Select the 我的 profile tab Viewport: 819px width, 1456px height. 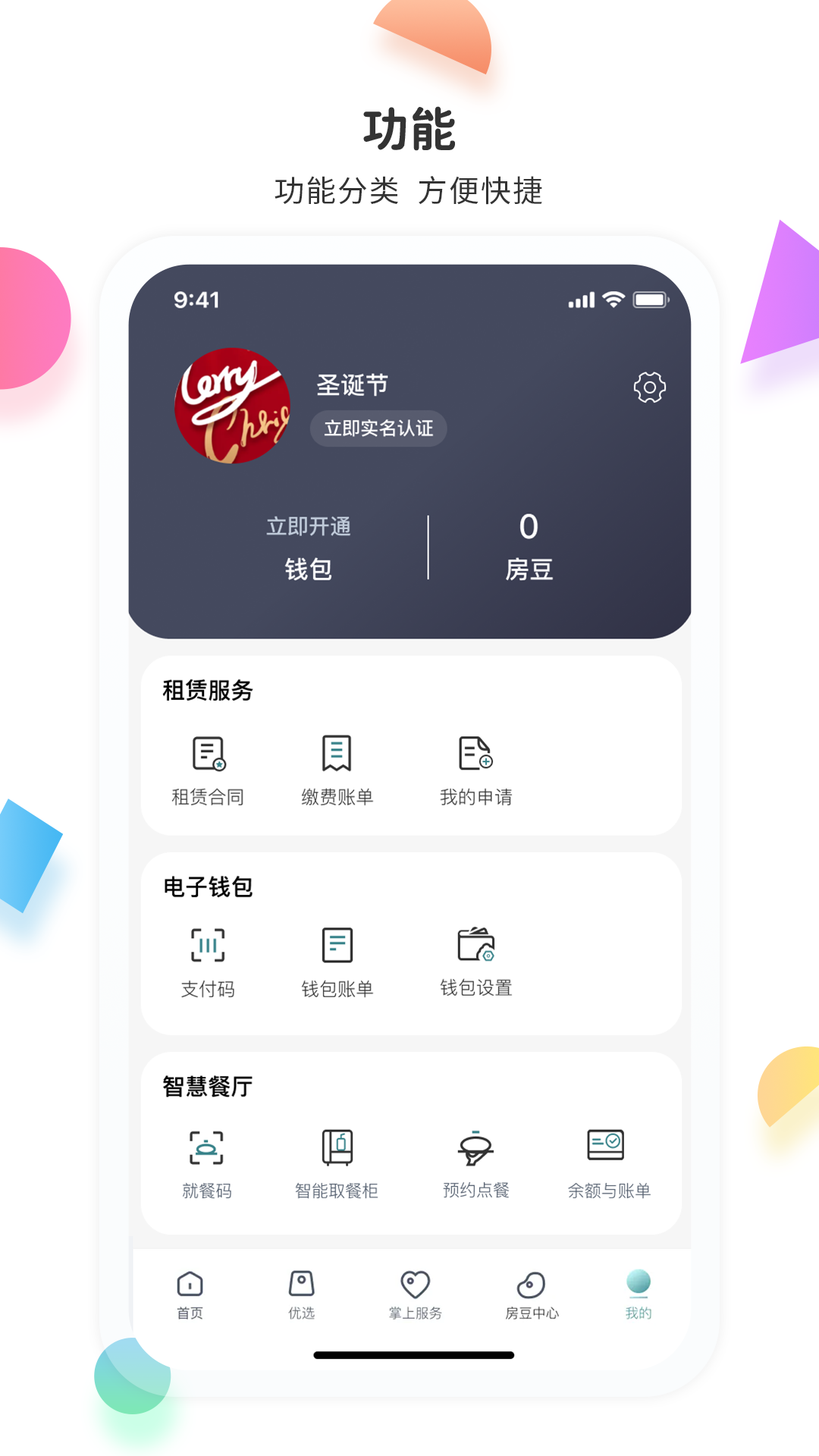point(636,1293)
